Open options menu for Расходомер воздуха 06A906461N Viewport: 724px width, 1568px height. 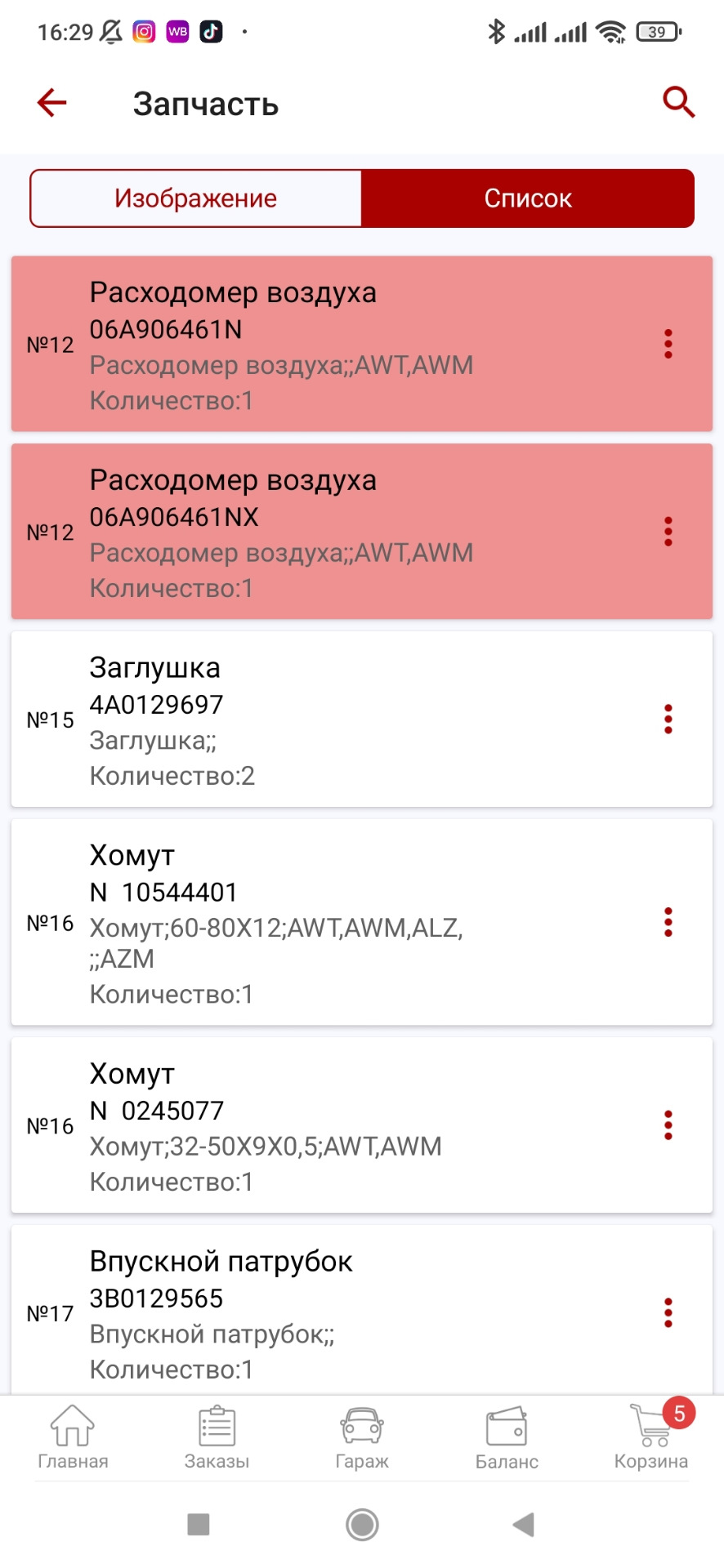[668, 345]
